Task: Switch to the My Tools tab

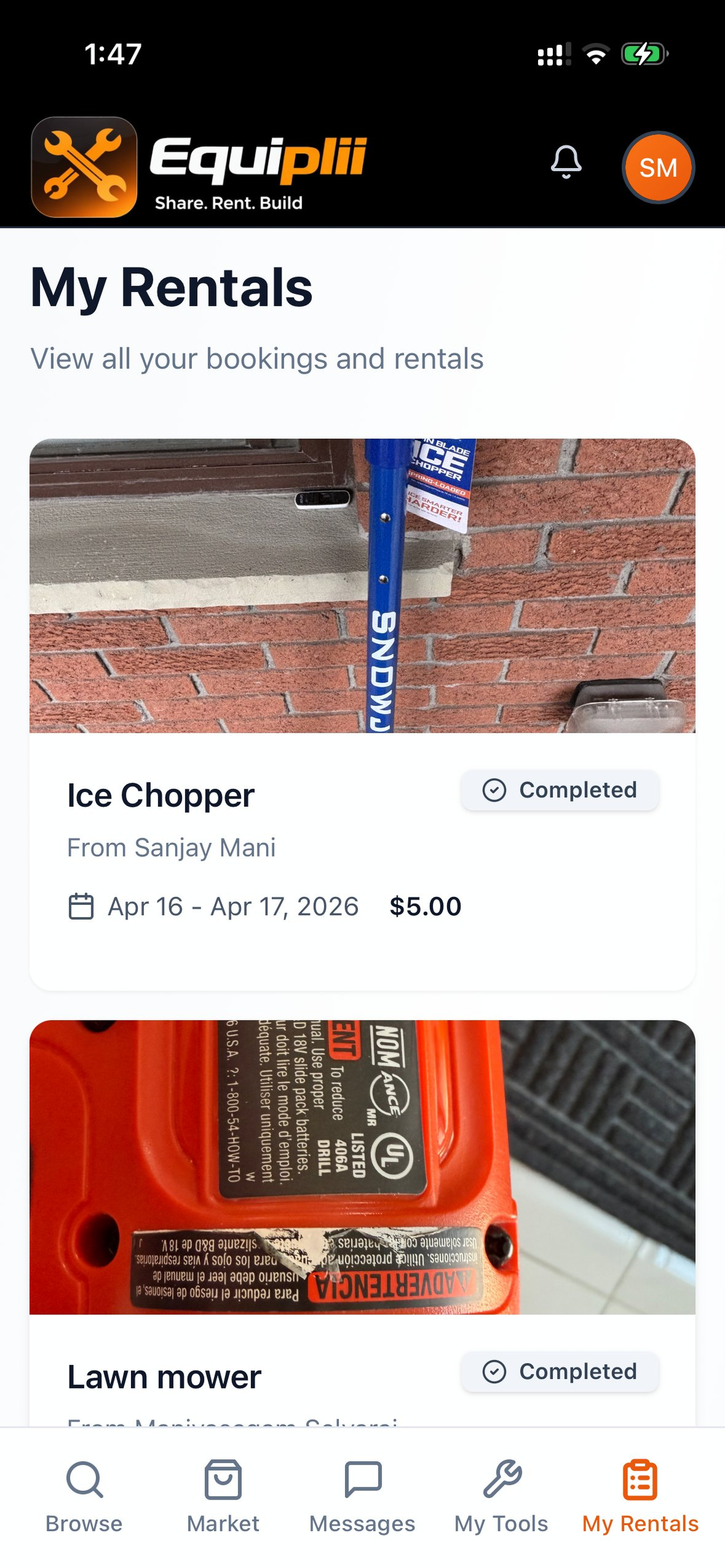Action: (x=501, y=1497)
